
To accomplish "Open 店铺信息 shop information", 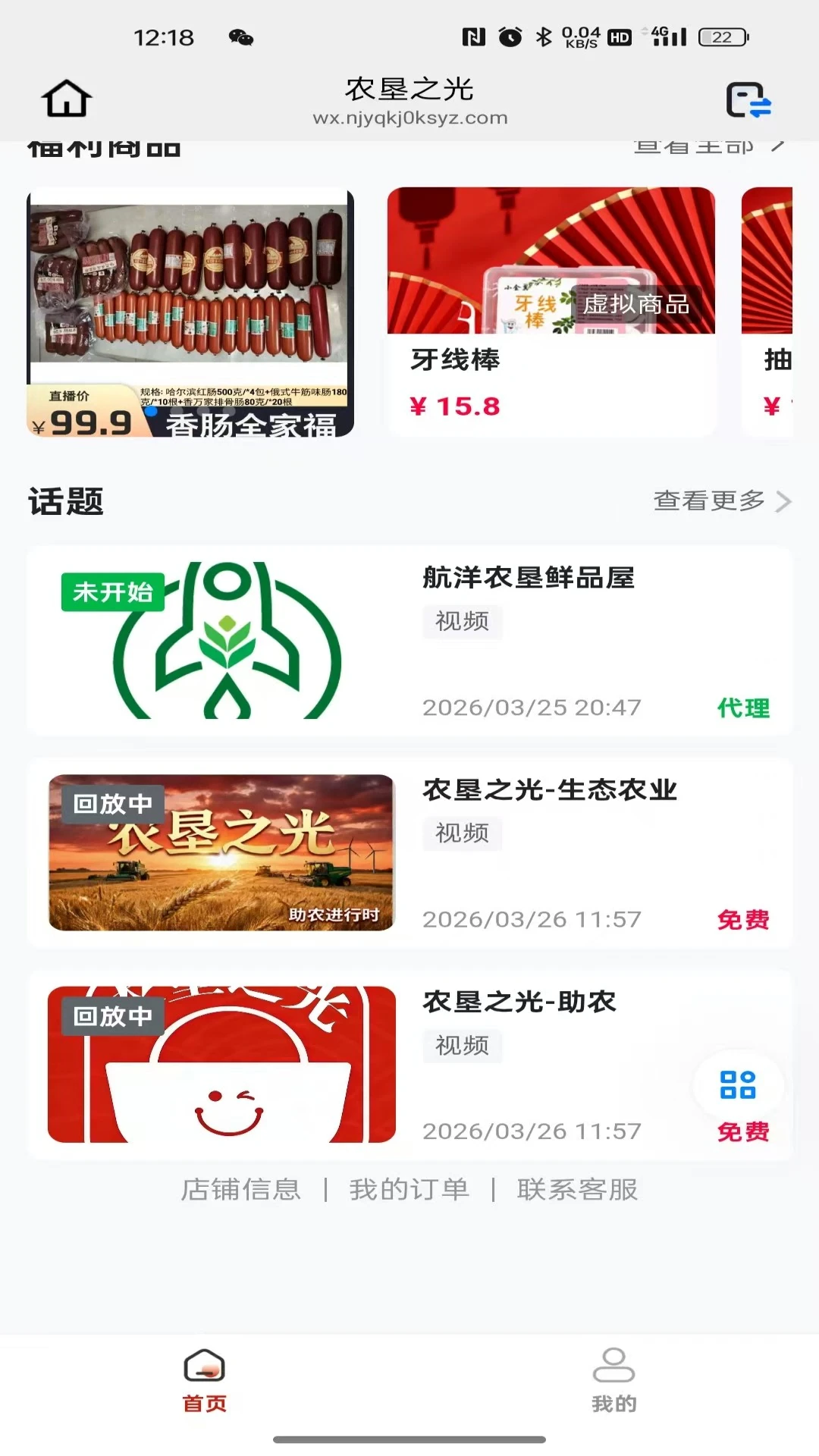I will click(241, 1188).
